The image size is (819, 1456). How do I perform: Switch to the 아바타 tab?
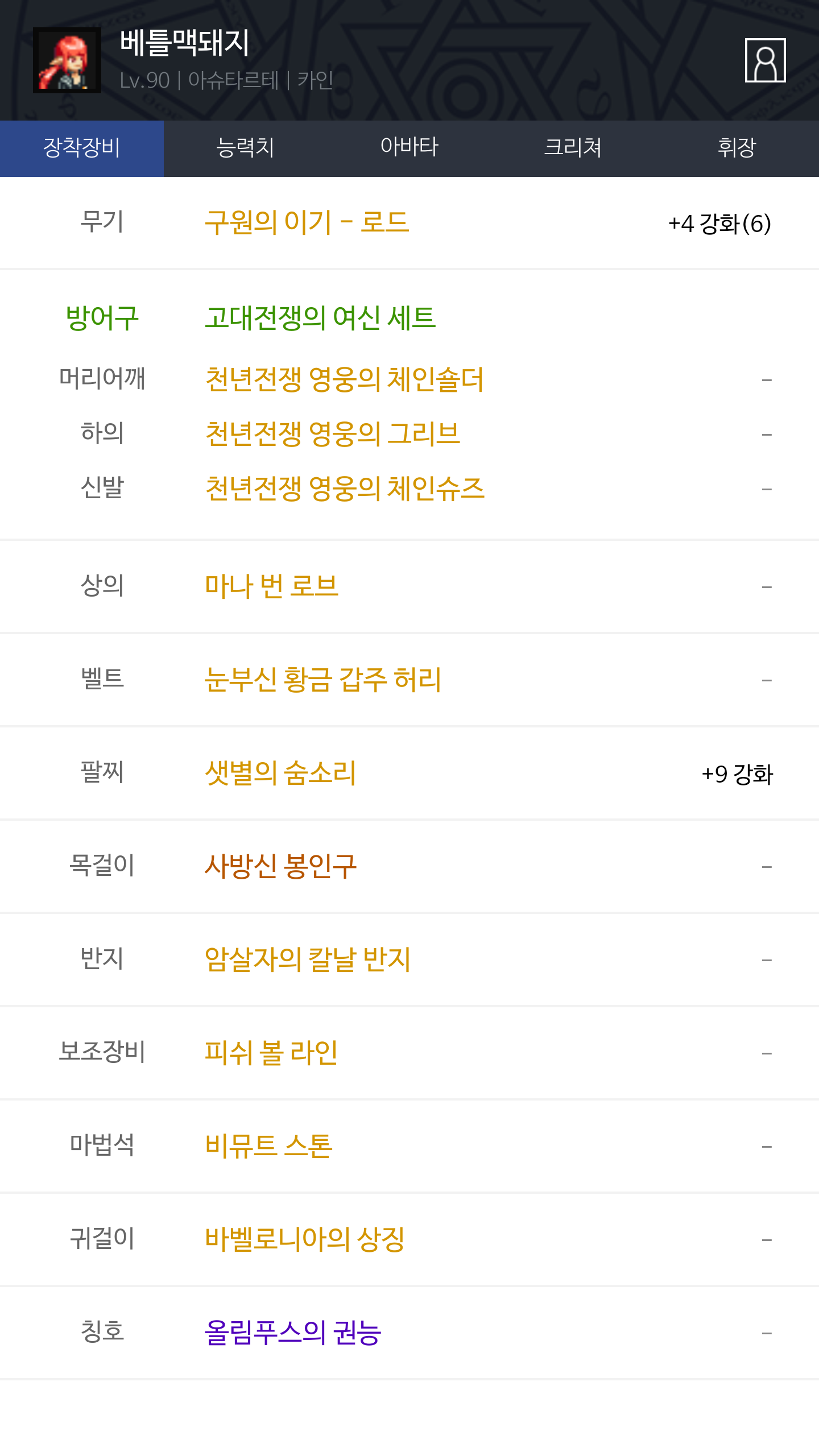pyautogui.click(x=409, y=148)
